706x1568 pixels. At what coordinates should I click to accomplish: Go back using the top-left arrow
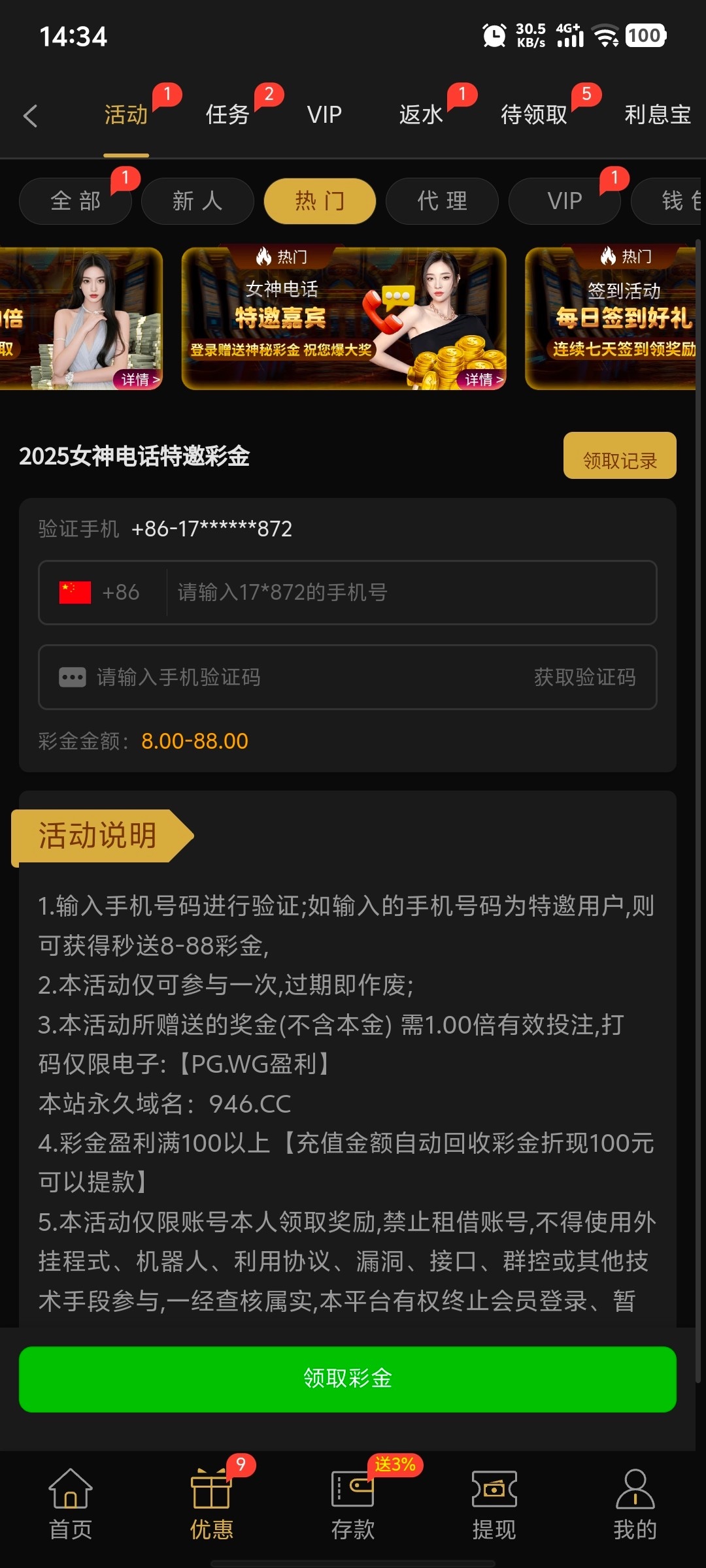(30, 116)
